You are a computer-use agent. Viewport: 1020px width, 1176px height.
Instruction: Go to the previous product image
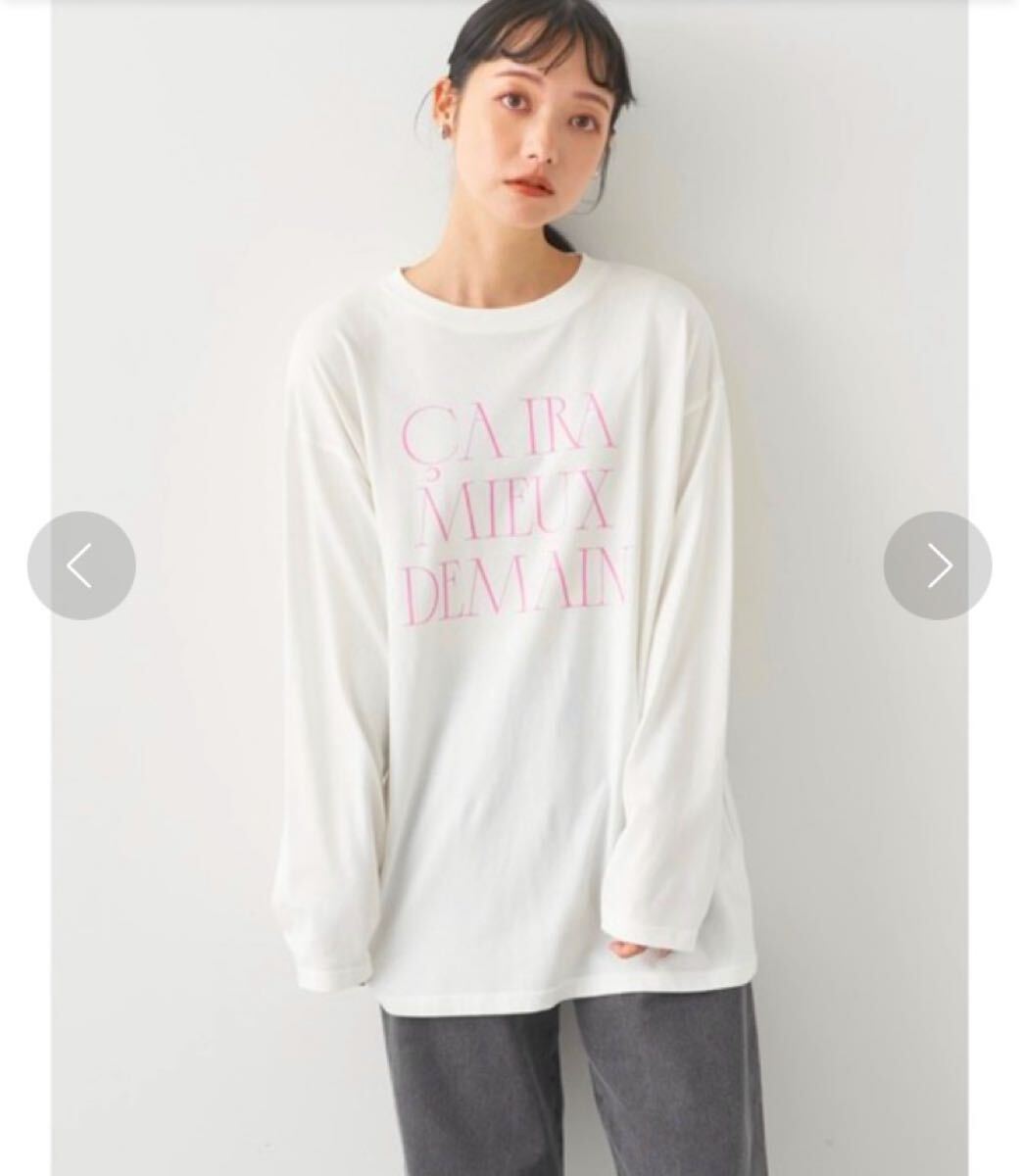tap(81, 565)
